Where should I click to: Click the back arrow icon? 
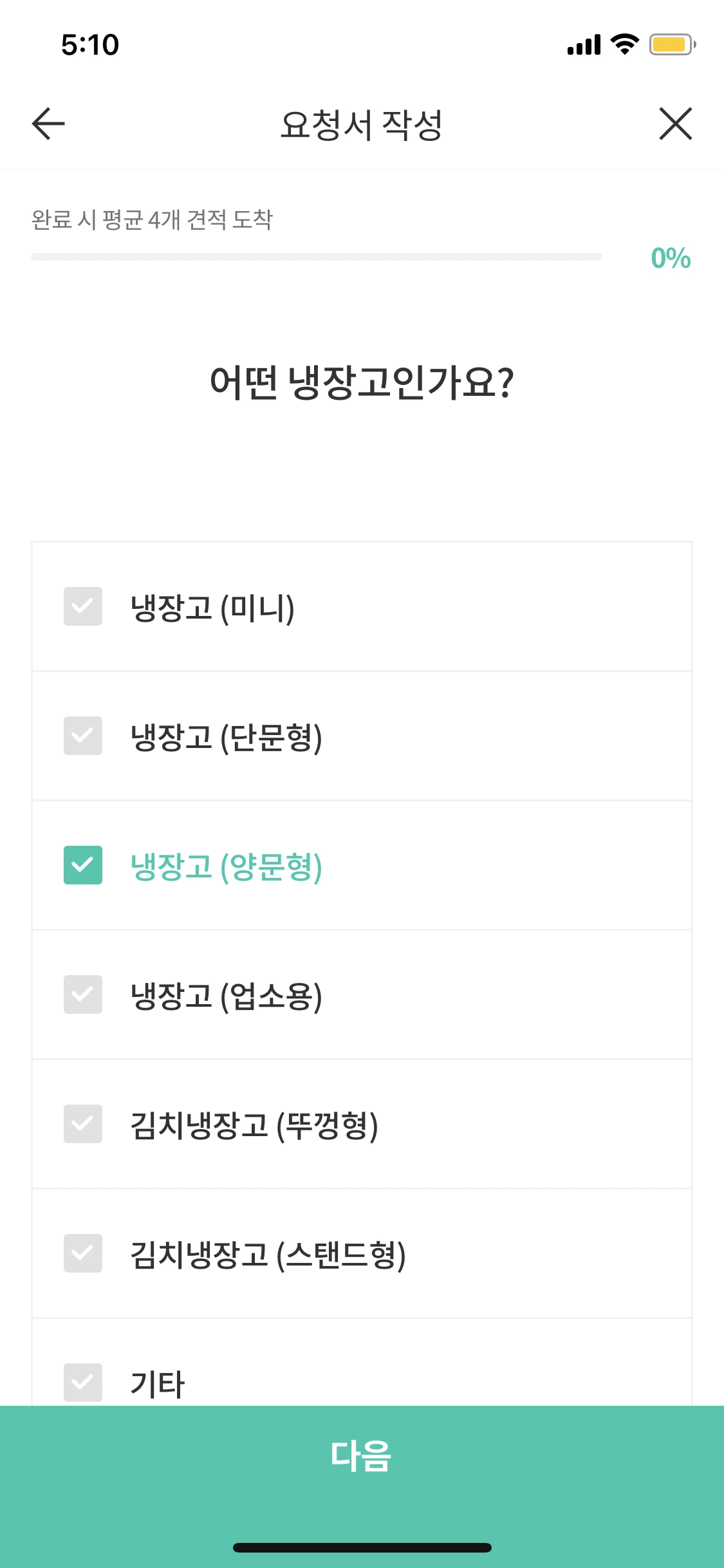[46, 125]
